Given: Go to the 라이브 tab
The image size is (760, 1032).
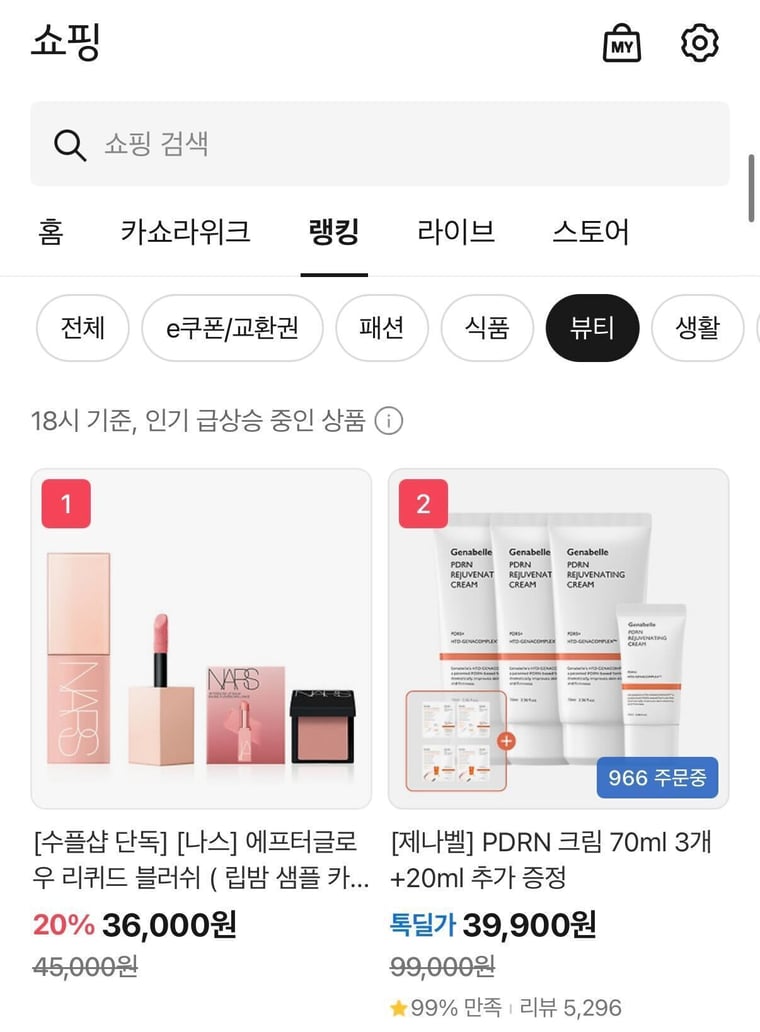Looking at the screenshot, I should (x=456, y=232).
